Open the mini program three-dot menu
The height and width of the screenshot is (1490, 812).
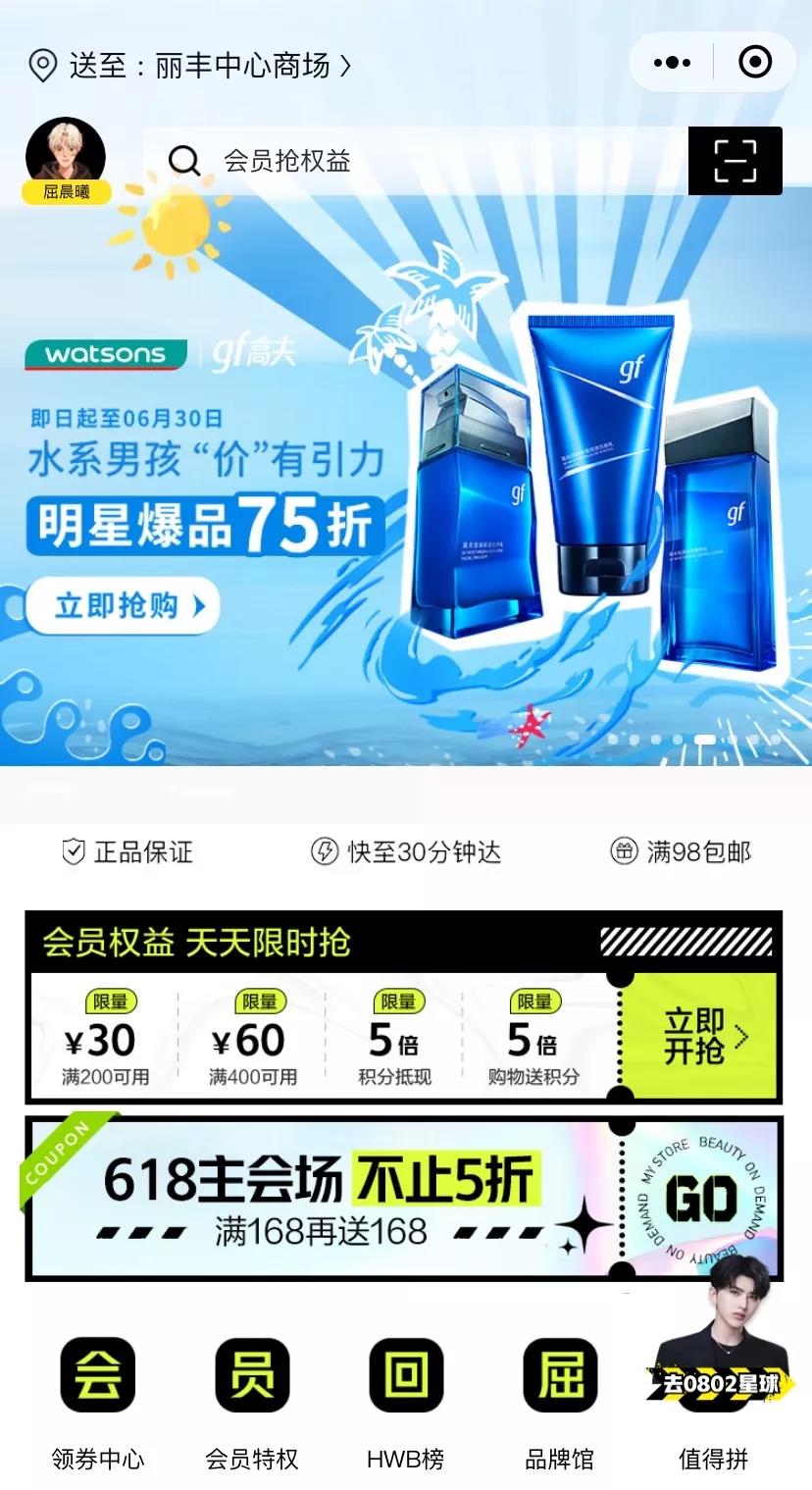click(672, 63)
